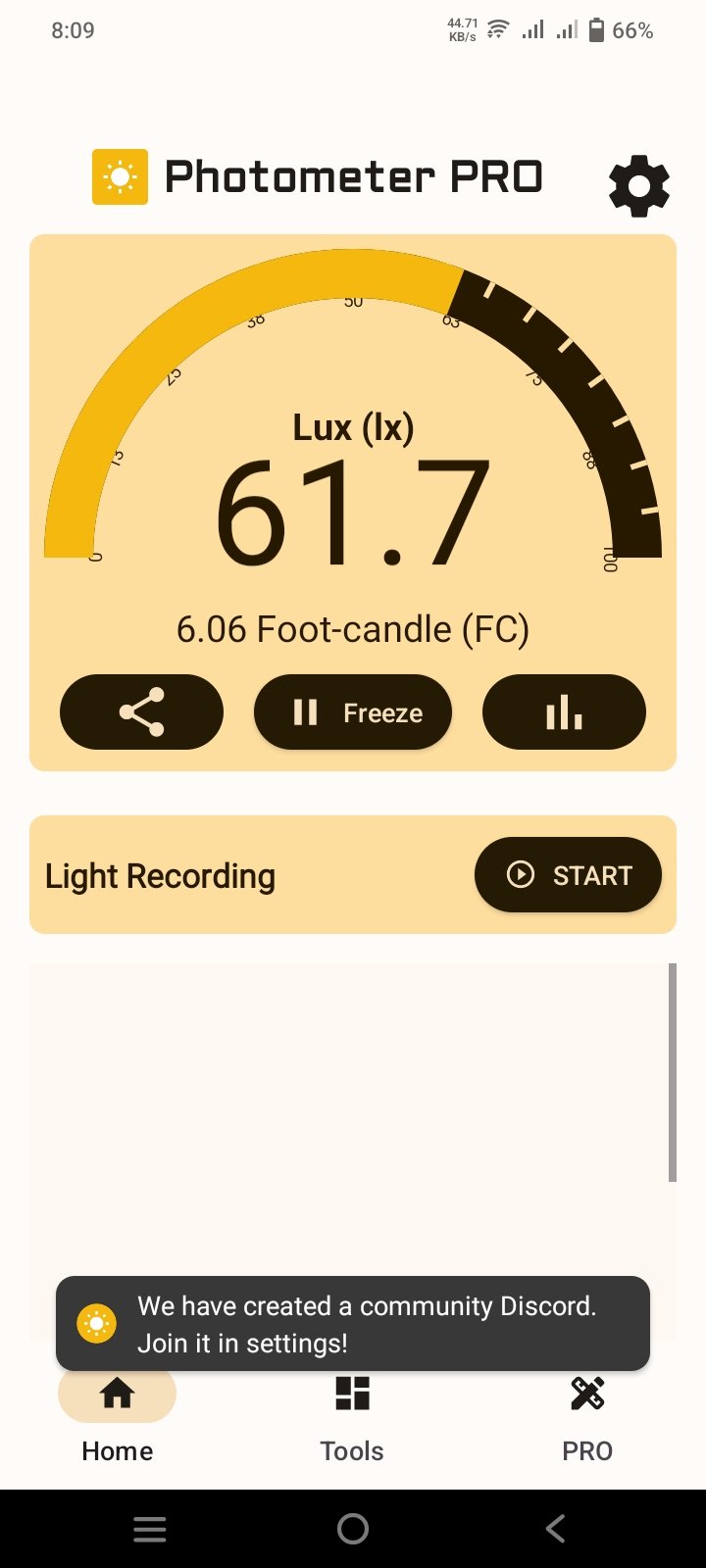
Task: Open the bar chart statistics
Action: tap(564, 712)
